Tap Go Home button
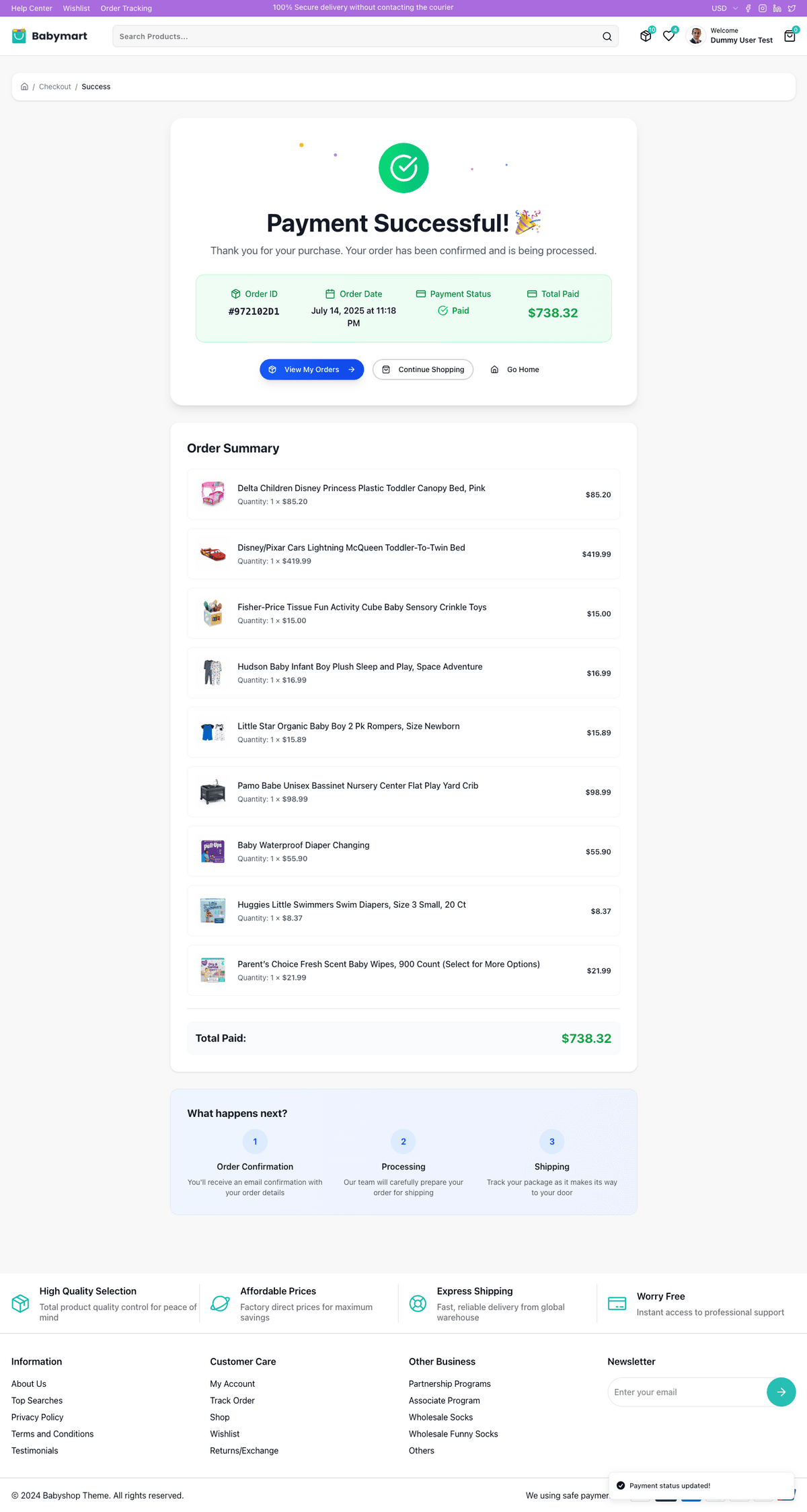807x1512 pixels. pos(515,369)
